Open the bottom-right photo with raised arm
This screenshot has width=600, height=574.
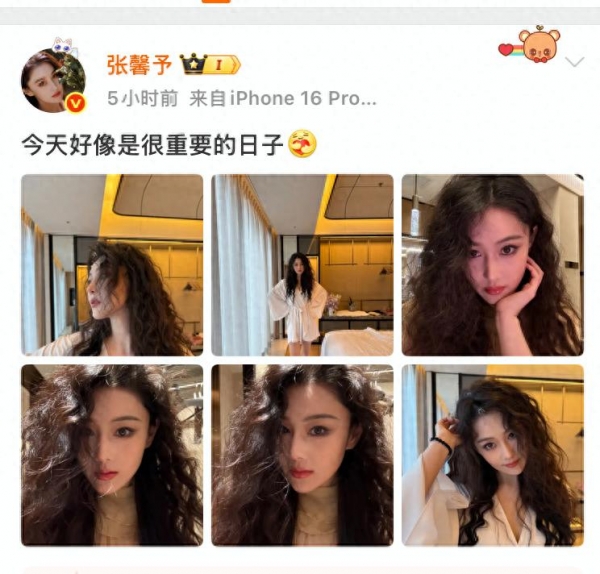(x=492, y=455)
